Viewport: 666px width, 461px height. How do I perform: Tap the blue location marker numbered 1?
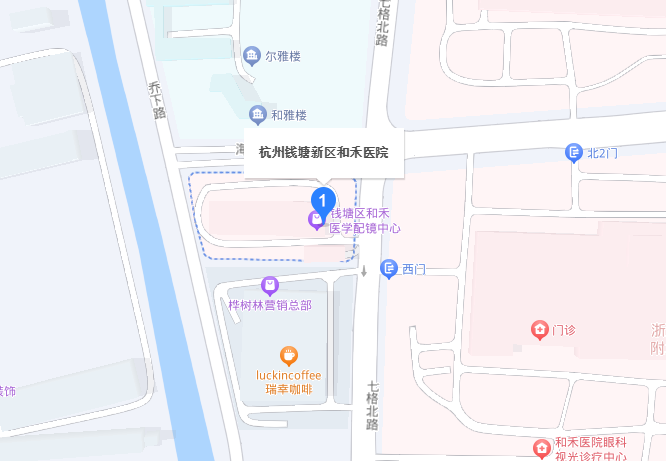pyautogui.click(x=322, y=200)
